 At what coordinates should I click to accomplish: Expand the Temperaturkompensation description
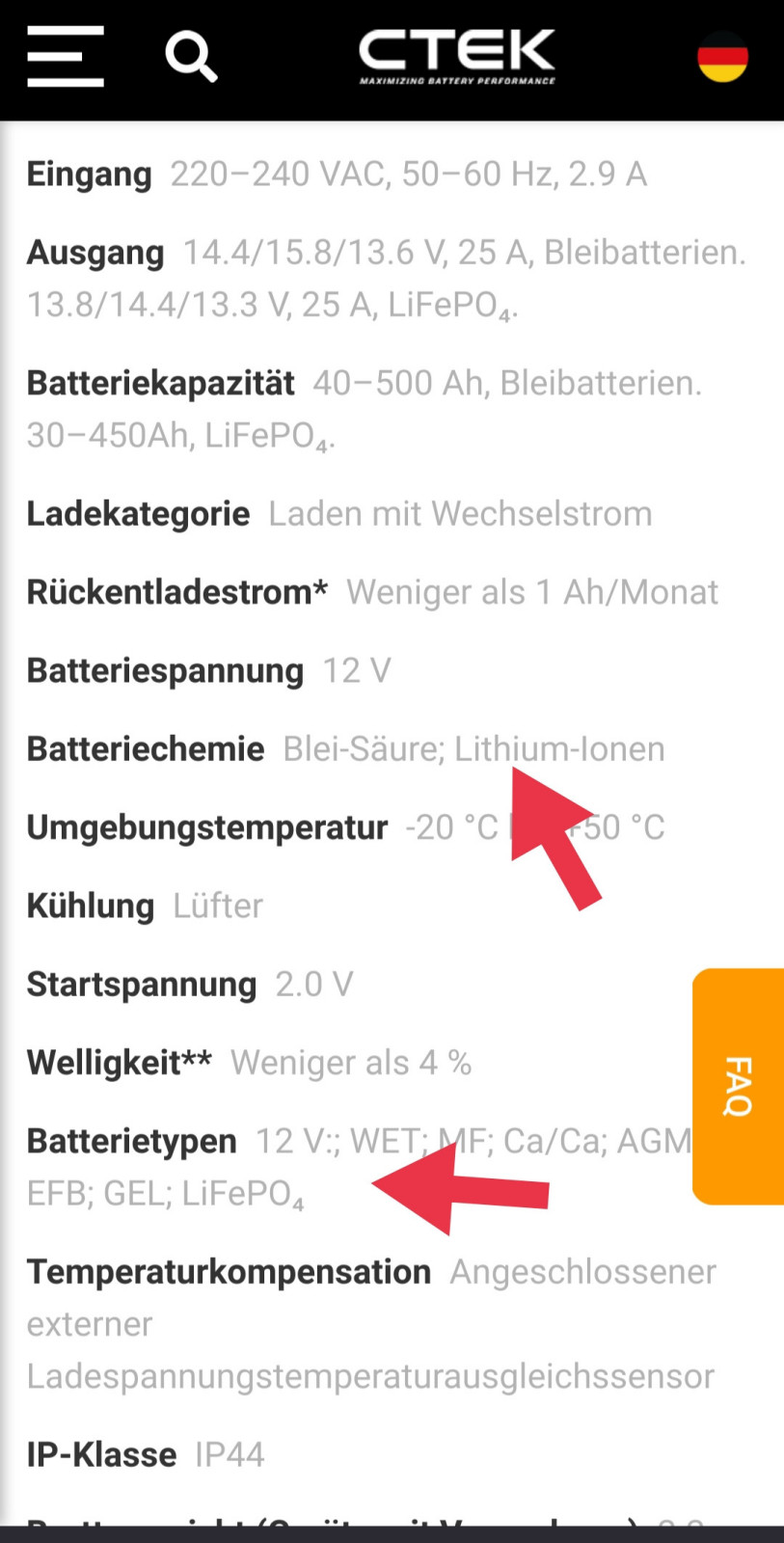pos(228,1271)
